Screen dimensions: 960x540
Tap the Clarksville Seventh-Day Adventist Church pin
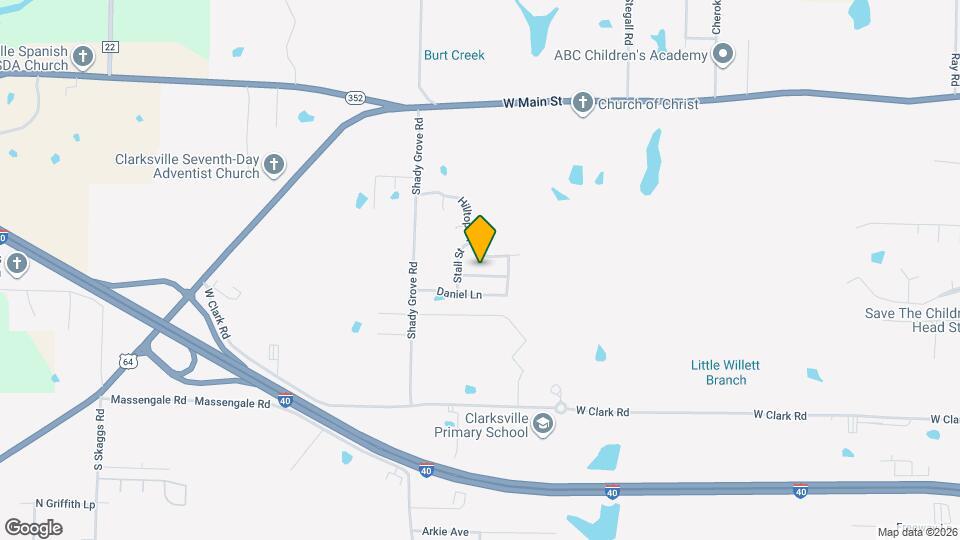pyautogui.click(x=275, y=165)
